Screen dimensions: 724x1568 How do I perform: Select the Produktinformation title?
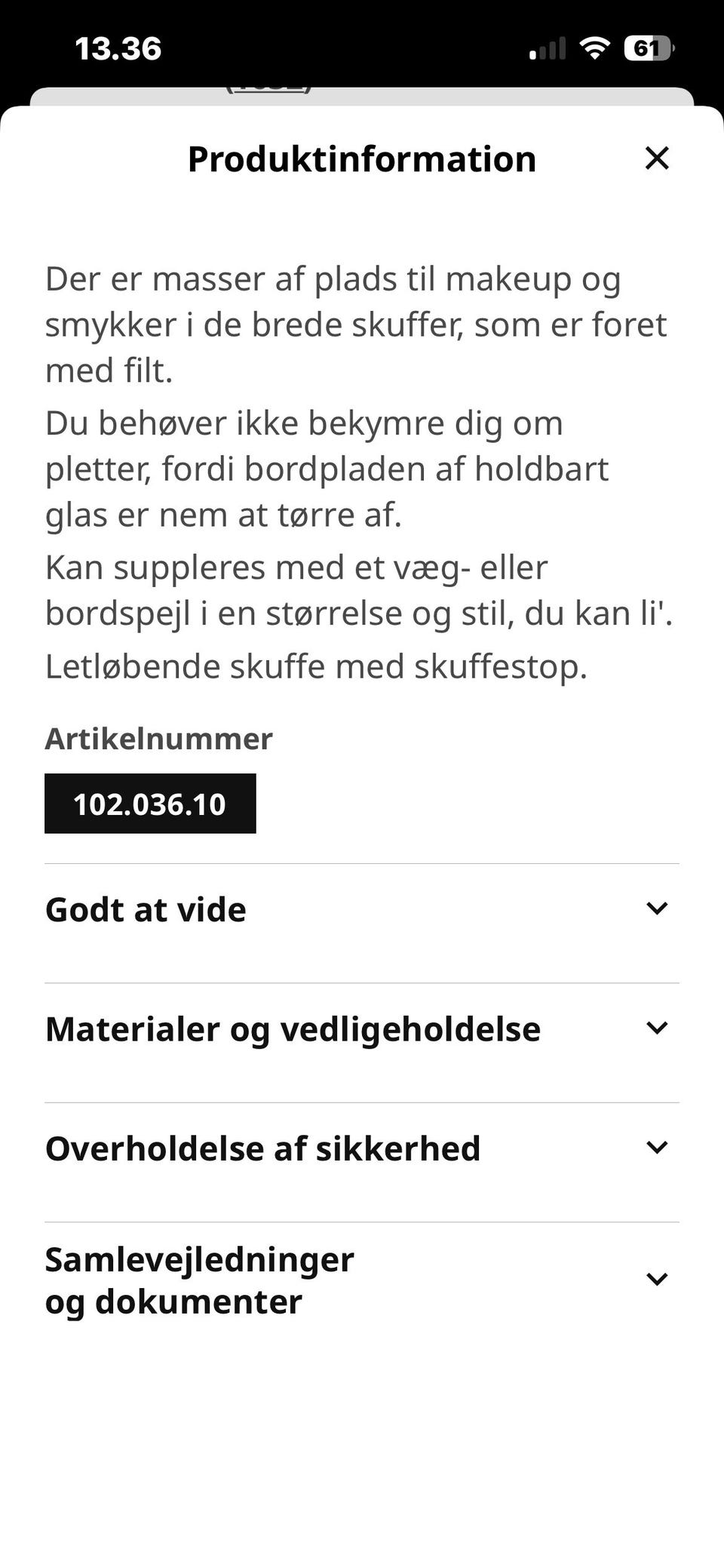362,158
